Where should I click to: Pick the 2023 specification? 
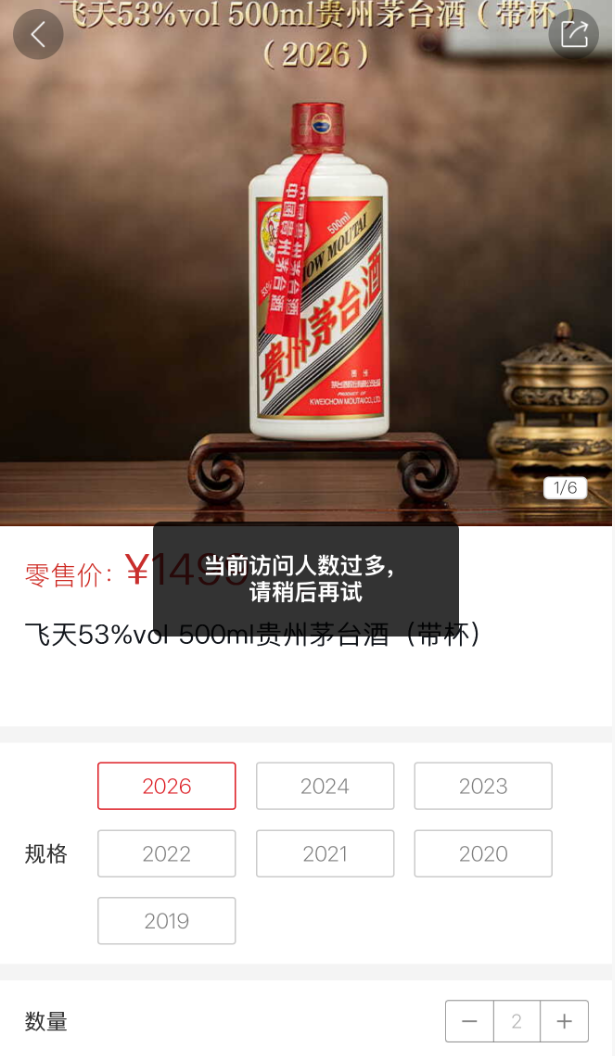(x=483, y=786)
